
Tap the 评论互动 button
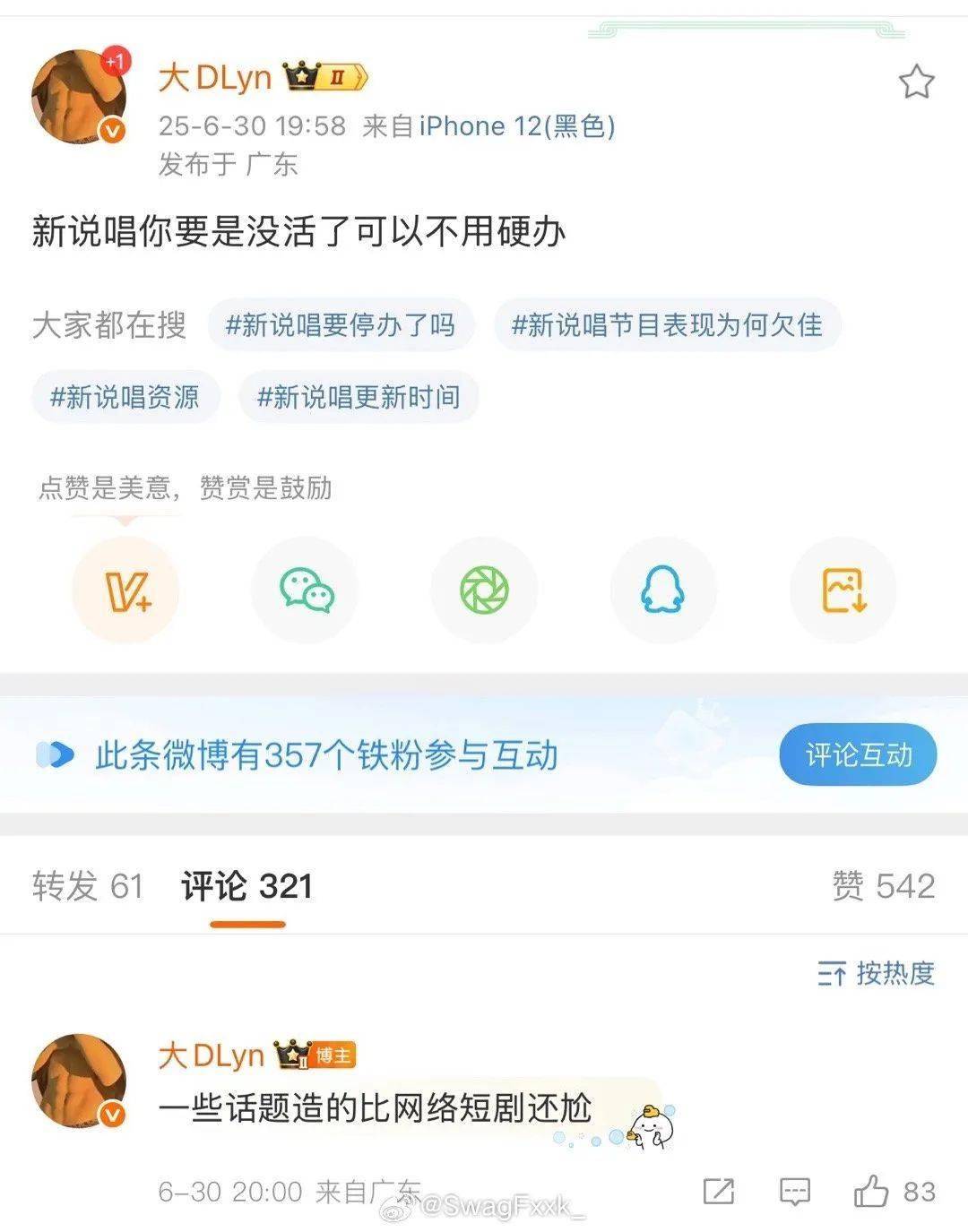pos(858,755)
